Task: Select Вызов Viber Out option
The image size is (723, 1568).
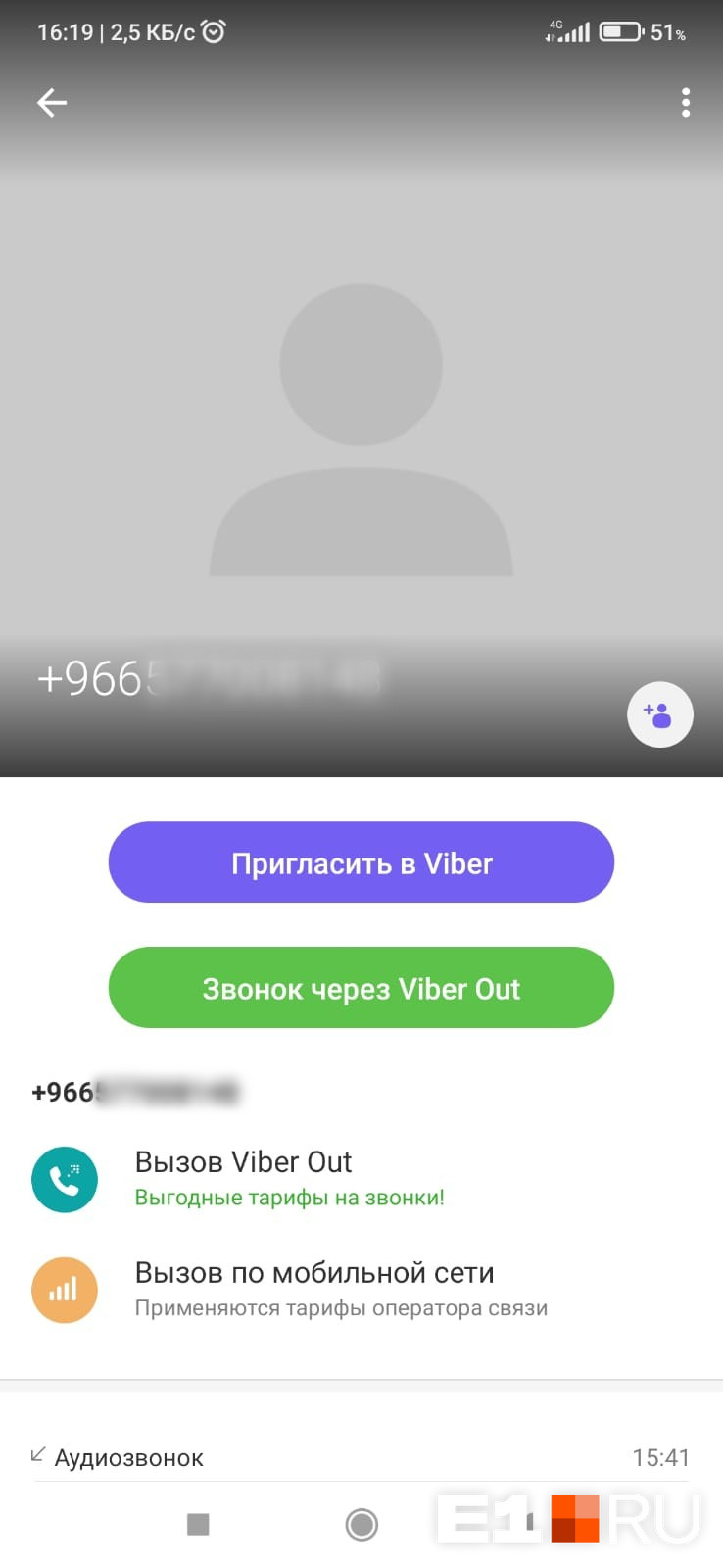Action: pyautogui.click(x=243, y=1177)
